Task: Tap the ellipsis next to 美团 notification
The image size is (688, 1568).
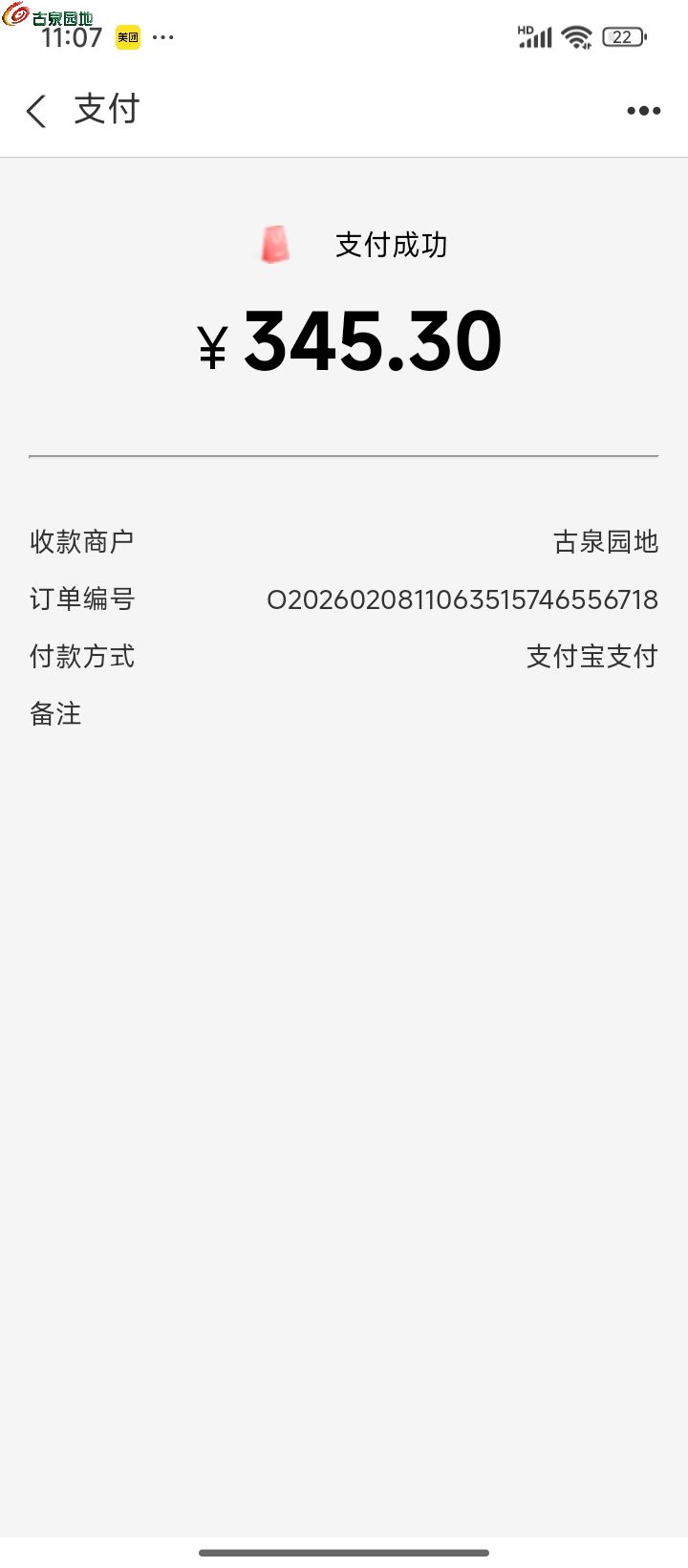Action: pyautogui.click(x=163, y=36)
